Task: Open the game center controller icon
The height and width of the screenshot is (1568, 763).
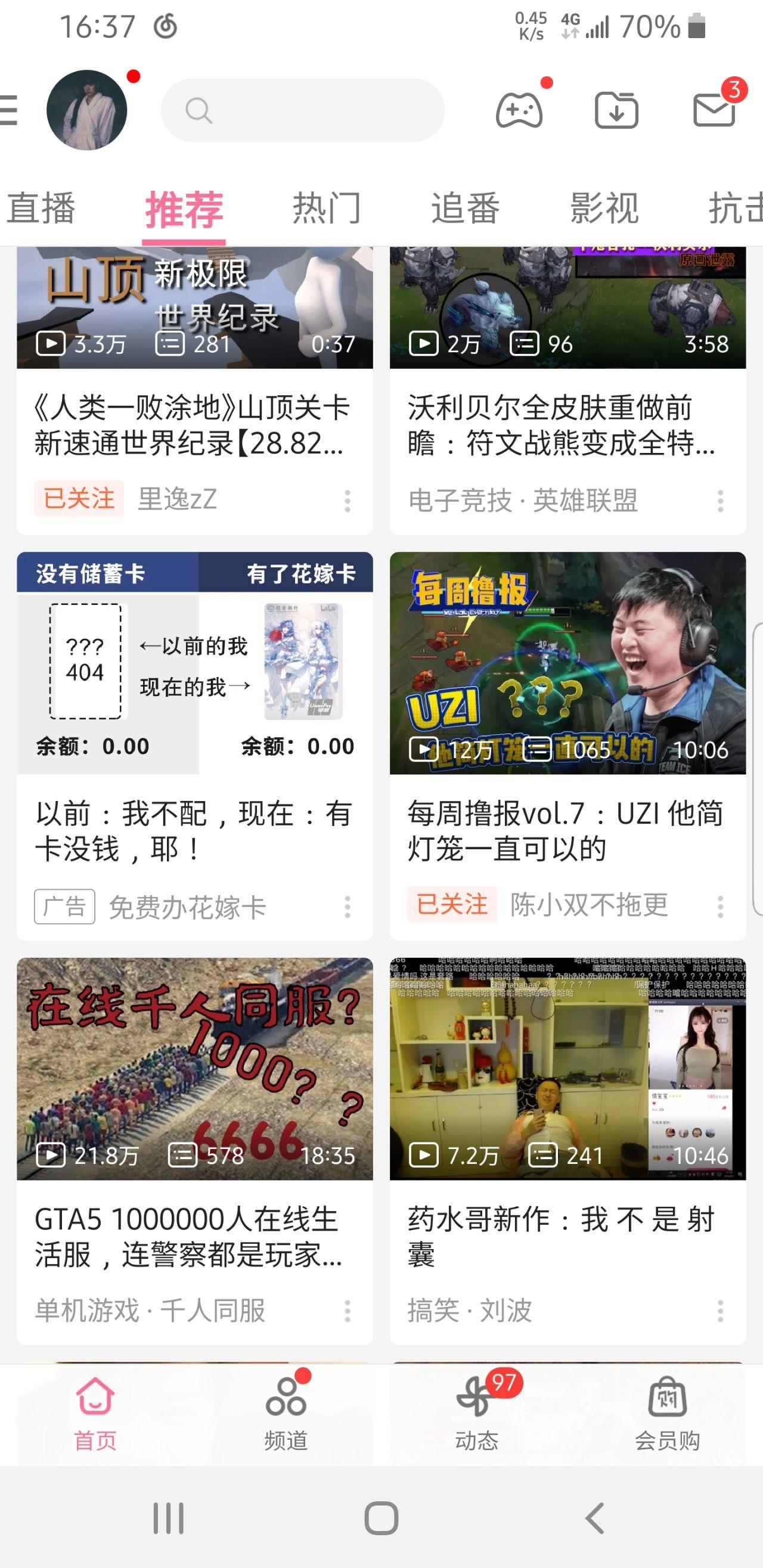Action: (519, 110)
